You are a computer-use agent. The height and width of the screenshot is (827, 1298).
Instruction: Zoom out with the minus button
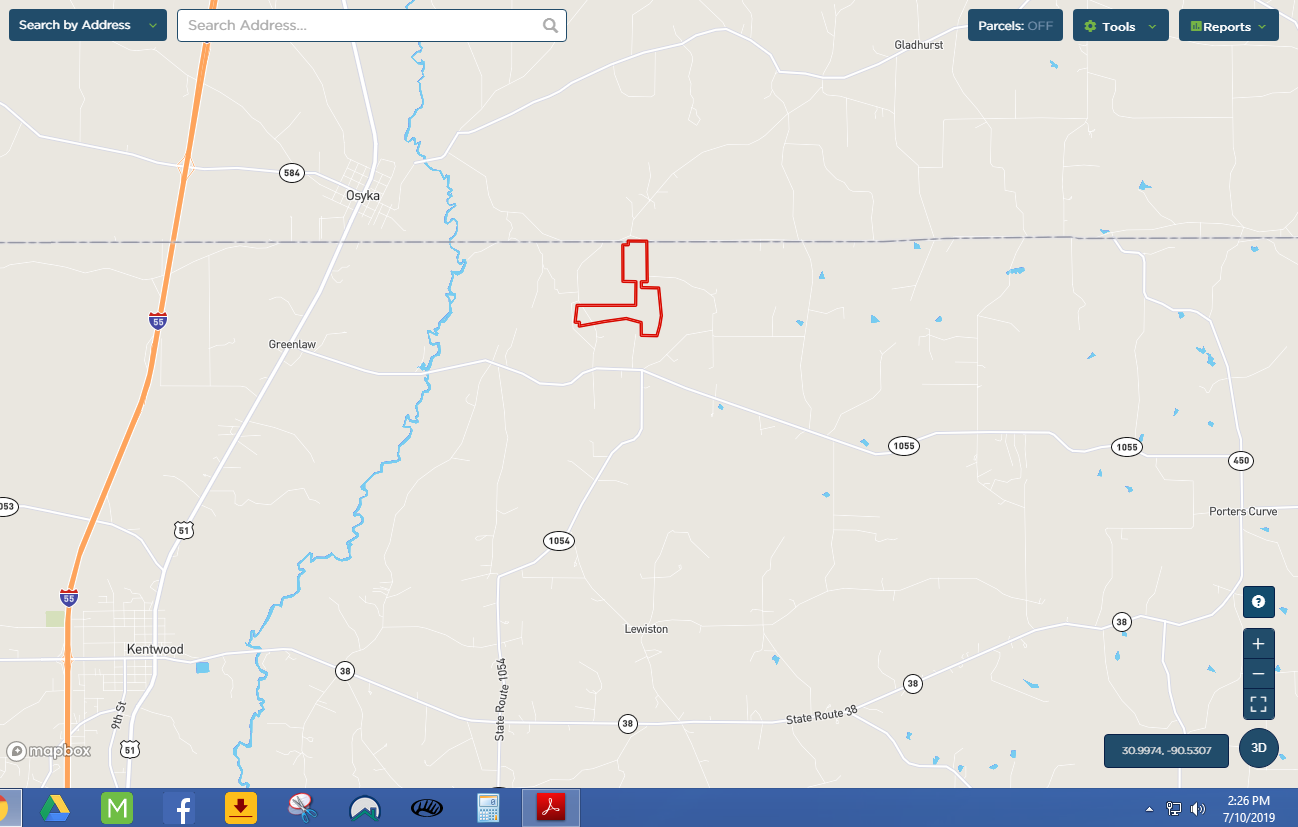tap(1258, 673)
